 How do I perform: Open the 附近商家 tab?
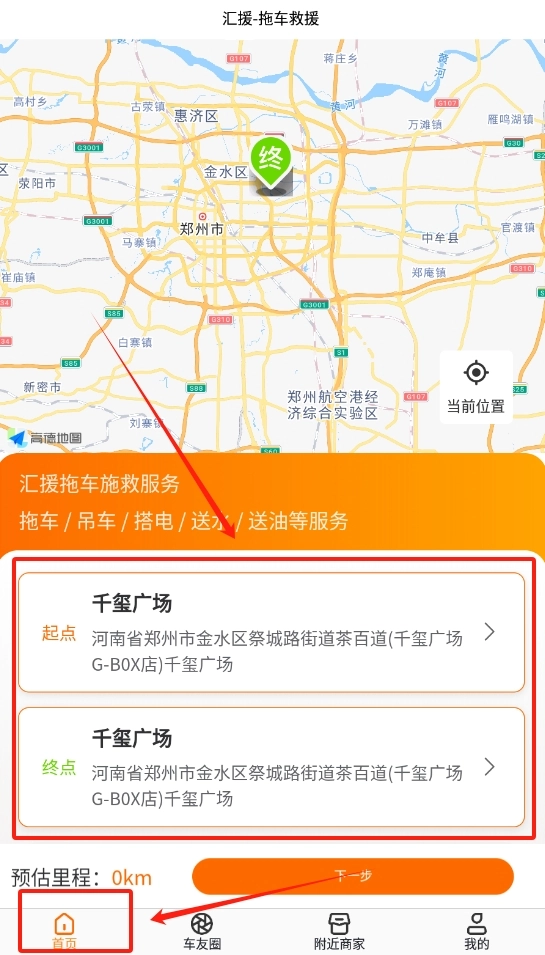[x=339, y=931]
